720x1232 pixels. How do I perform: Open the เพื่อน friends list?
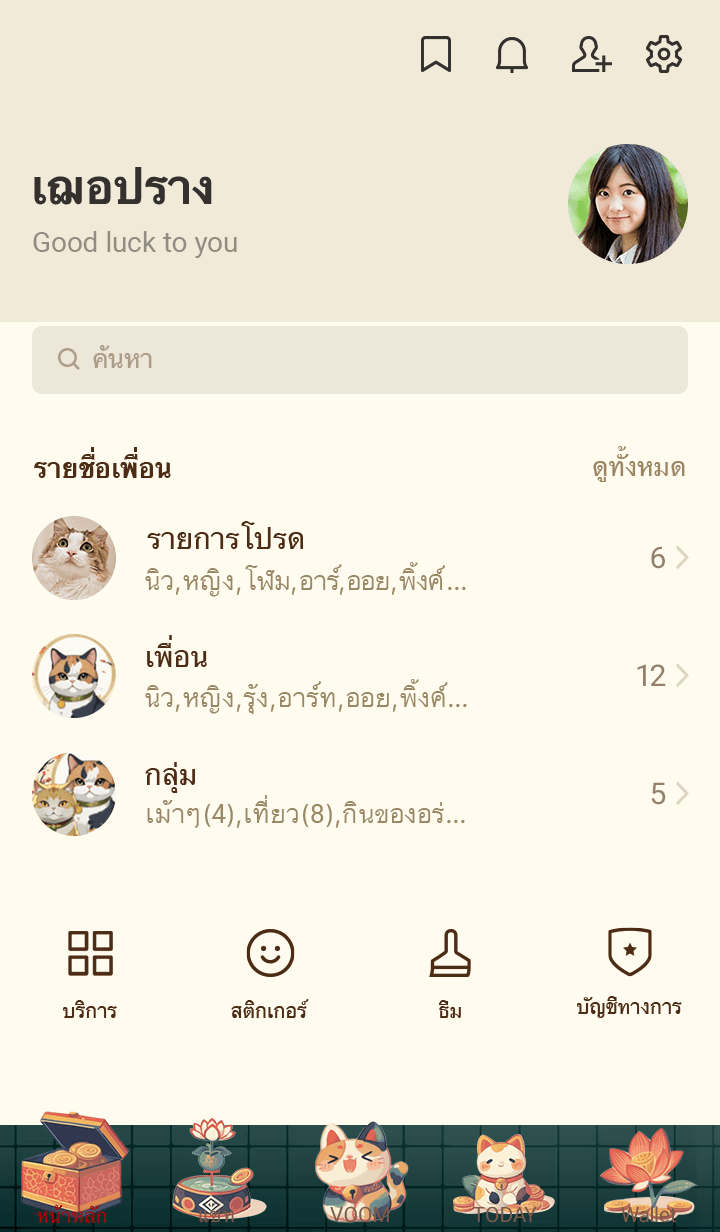[360, 676]
